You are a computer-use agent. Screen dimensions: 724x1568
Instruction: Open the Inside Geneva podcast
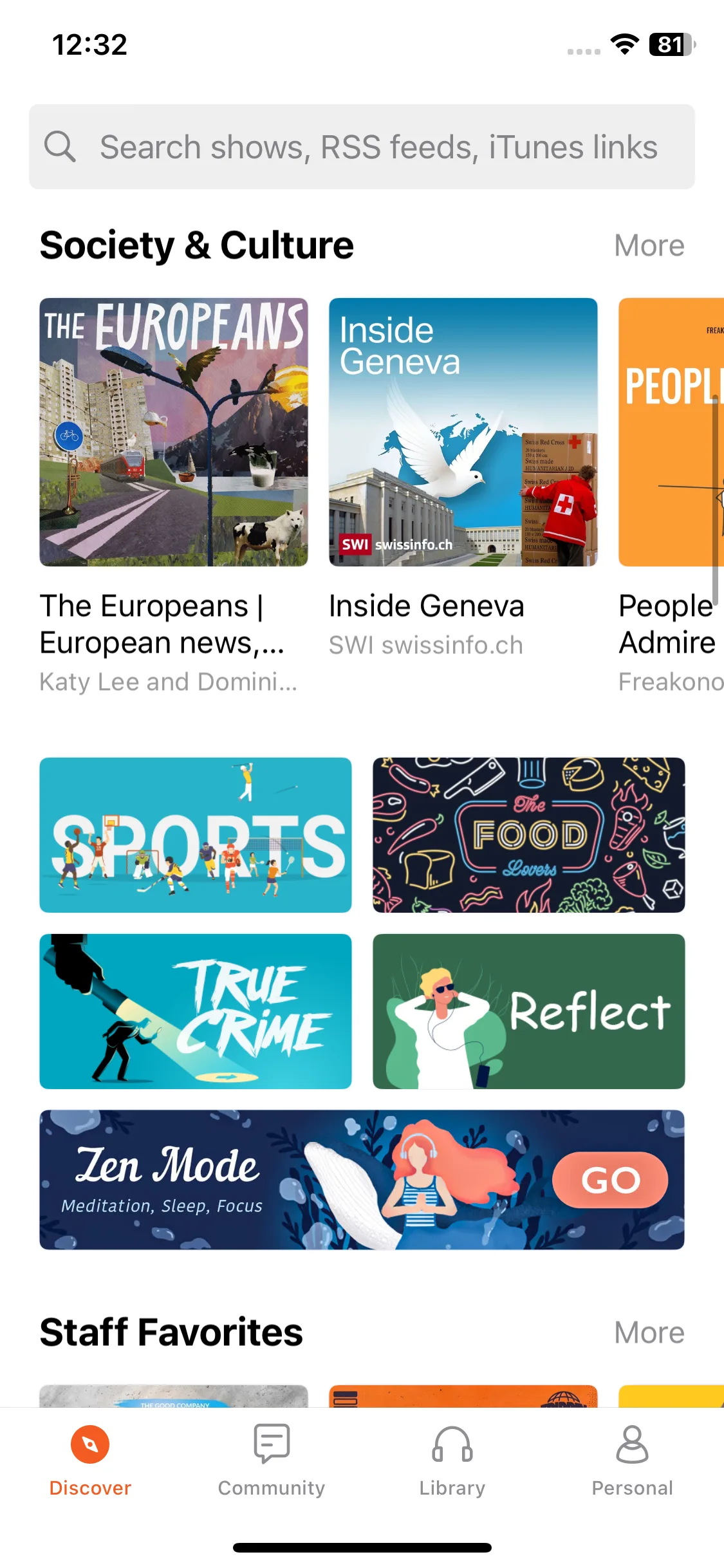pyautogui.click(x=463, y=433)
